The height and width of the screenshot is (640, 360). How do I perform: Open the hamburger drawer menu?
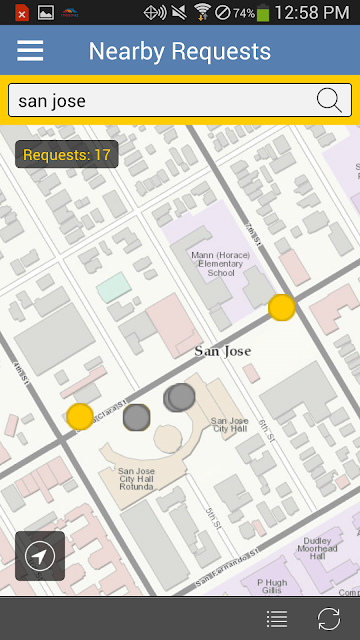pos(30,51)
